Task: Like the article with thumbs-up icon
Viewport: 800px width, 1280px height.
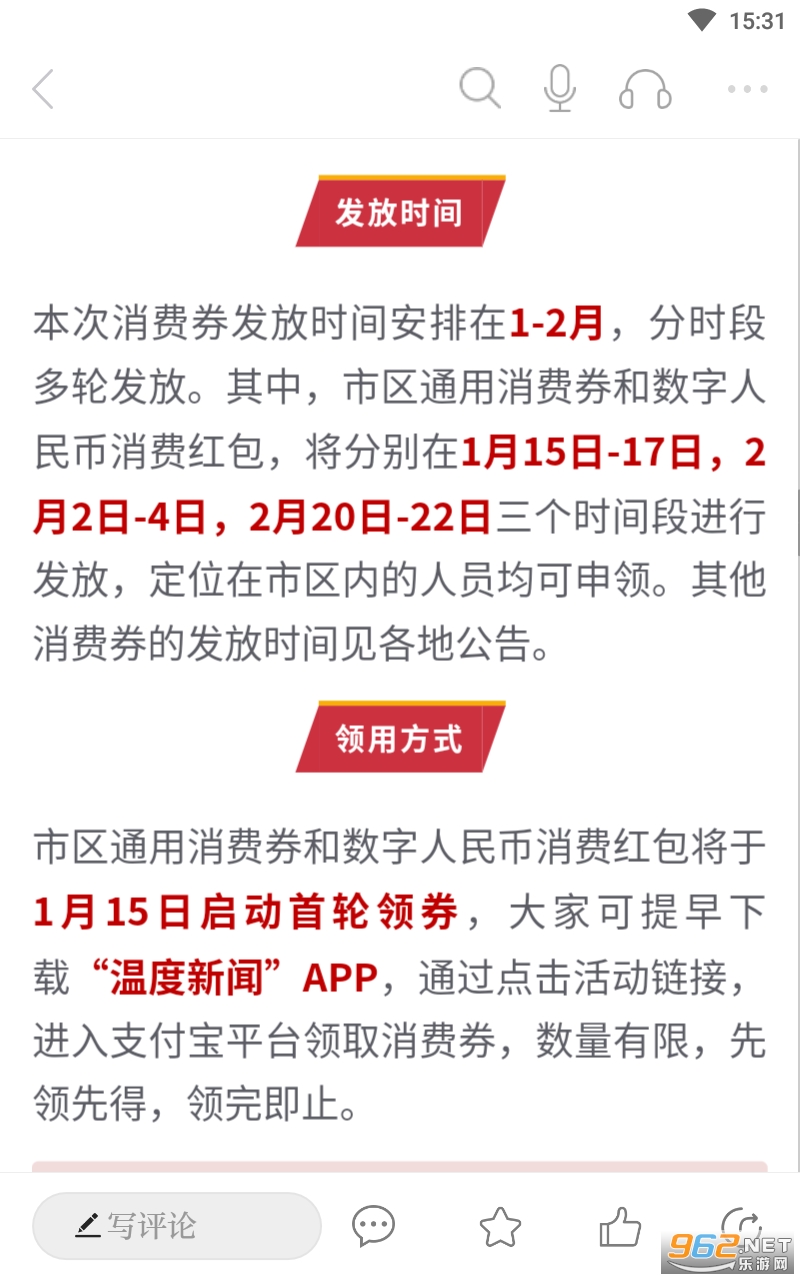Action: [x=619, y=1225]
